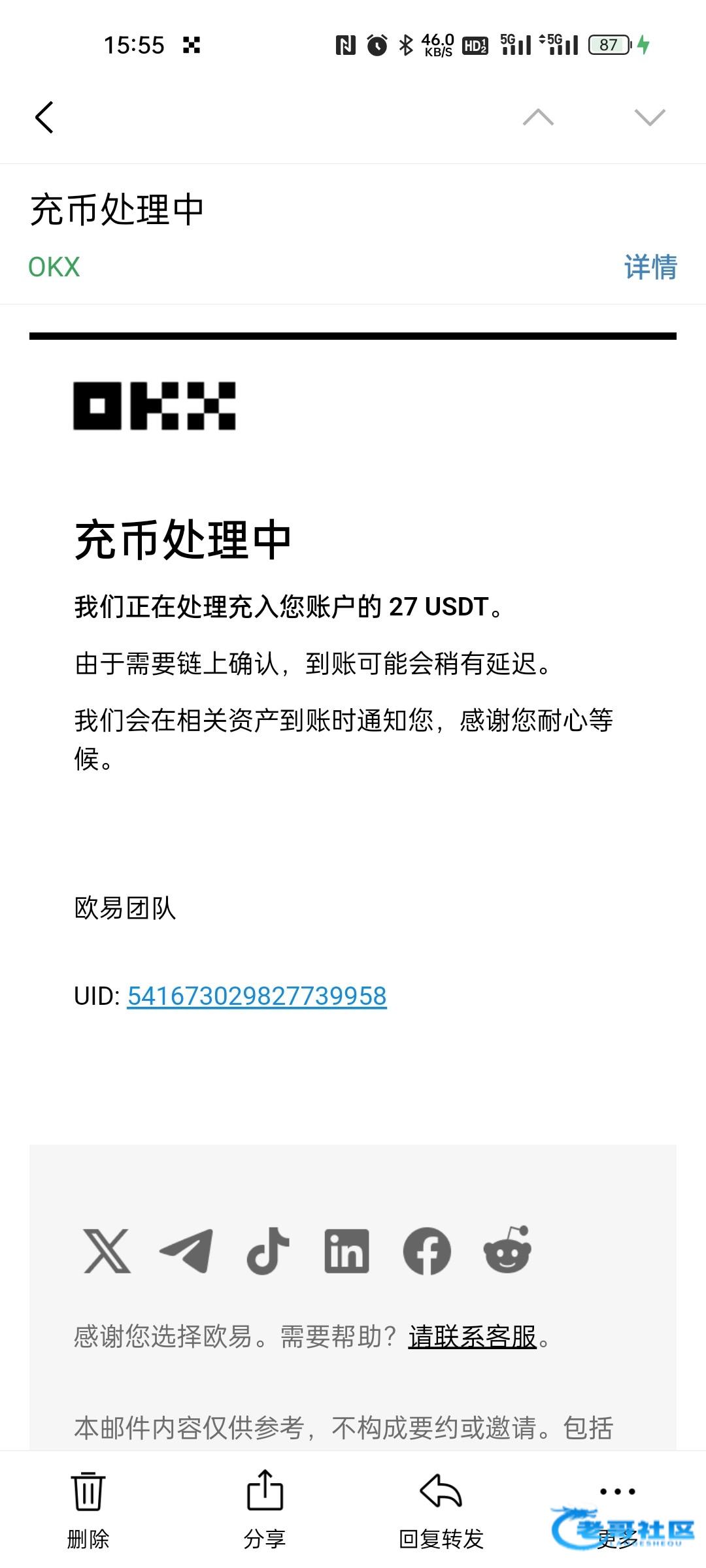Open the next email with the down arrow

650,117
